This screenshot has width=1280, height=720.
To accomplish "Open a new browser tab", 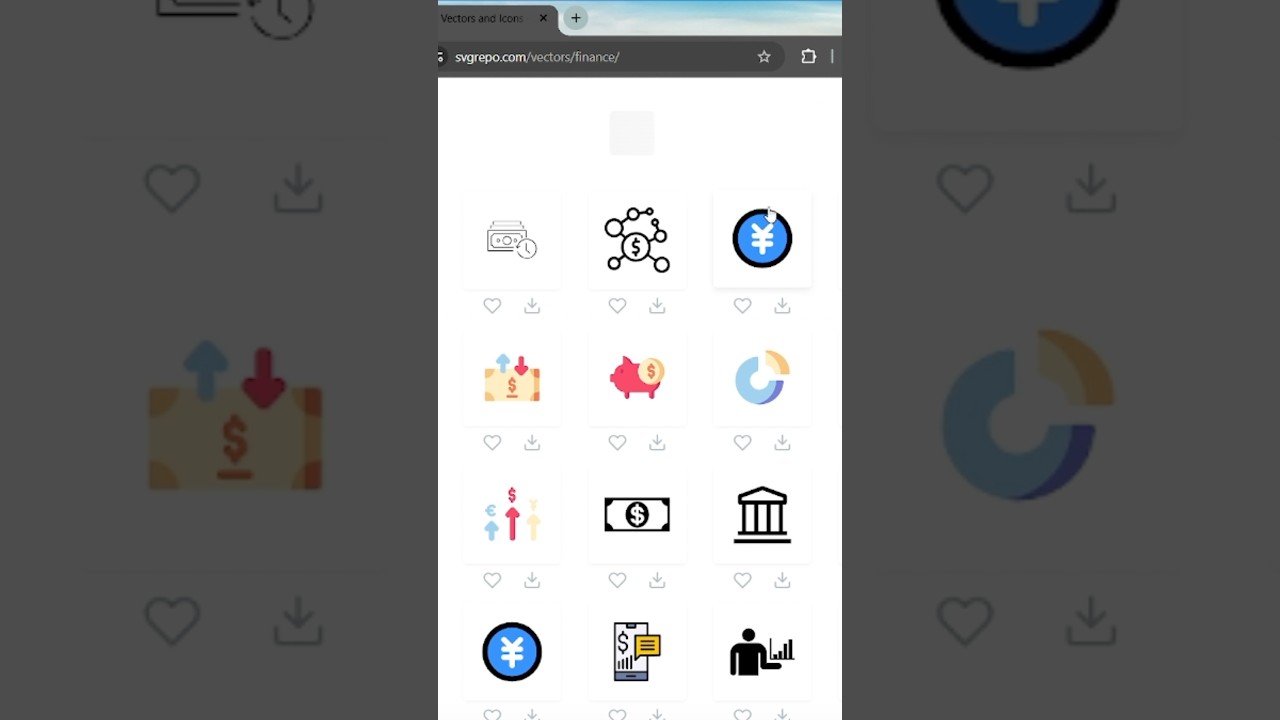I will tap(576, 18).
